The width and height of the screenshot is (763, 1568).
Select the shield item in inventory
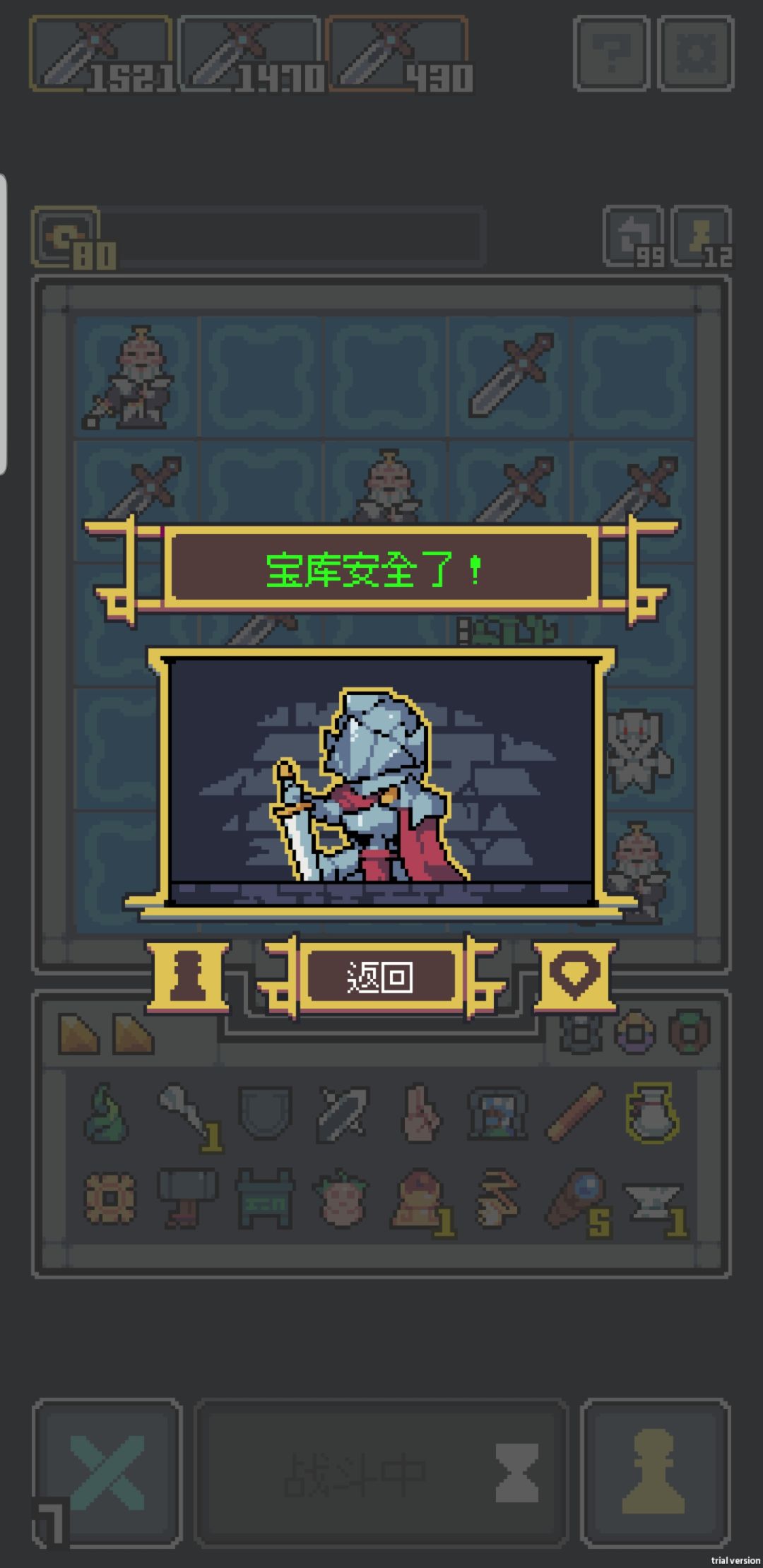263,1107
